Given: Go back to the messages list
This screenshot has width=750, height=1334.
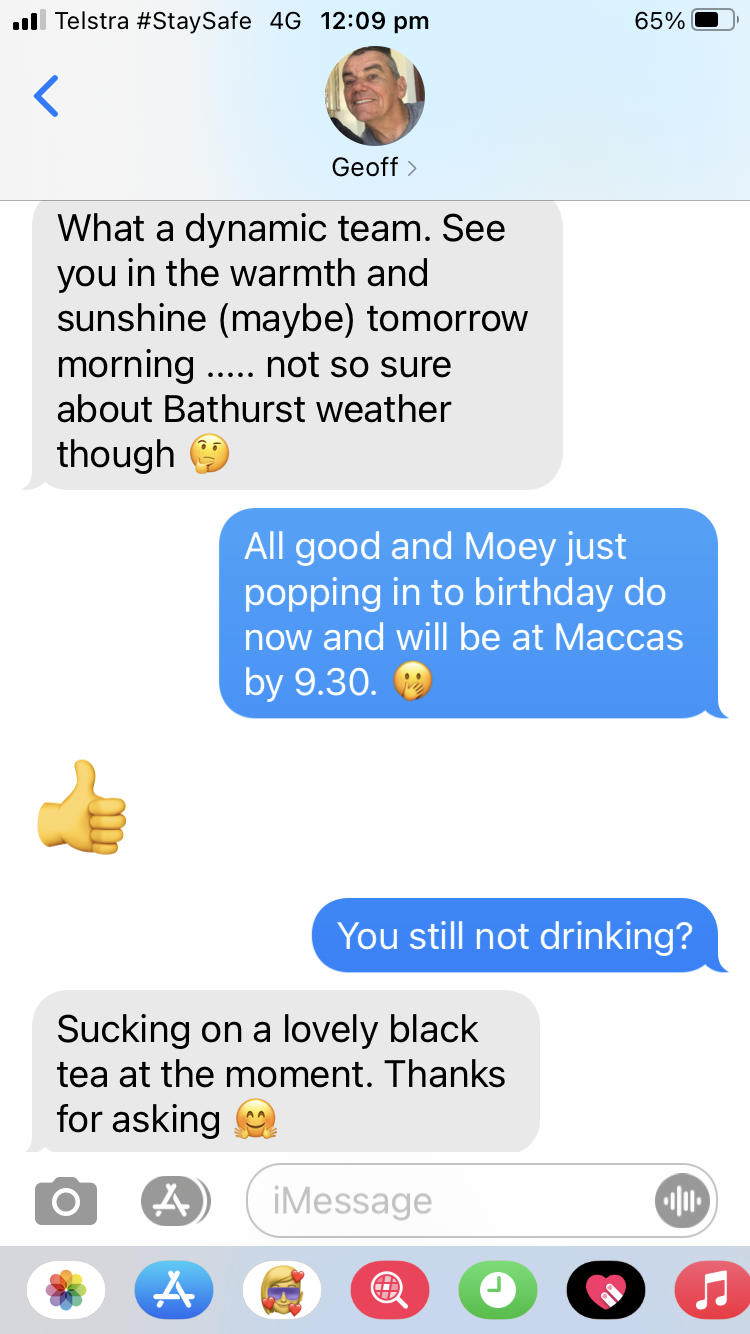Looking at the screenshot, I should pyautogui.click(x=46, y=96).
